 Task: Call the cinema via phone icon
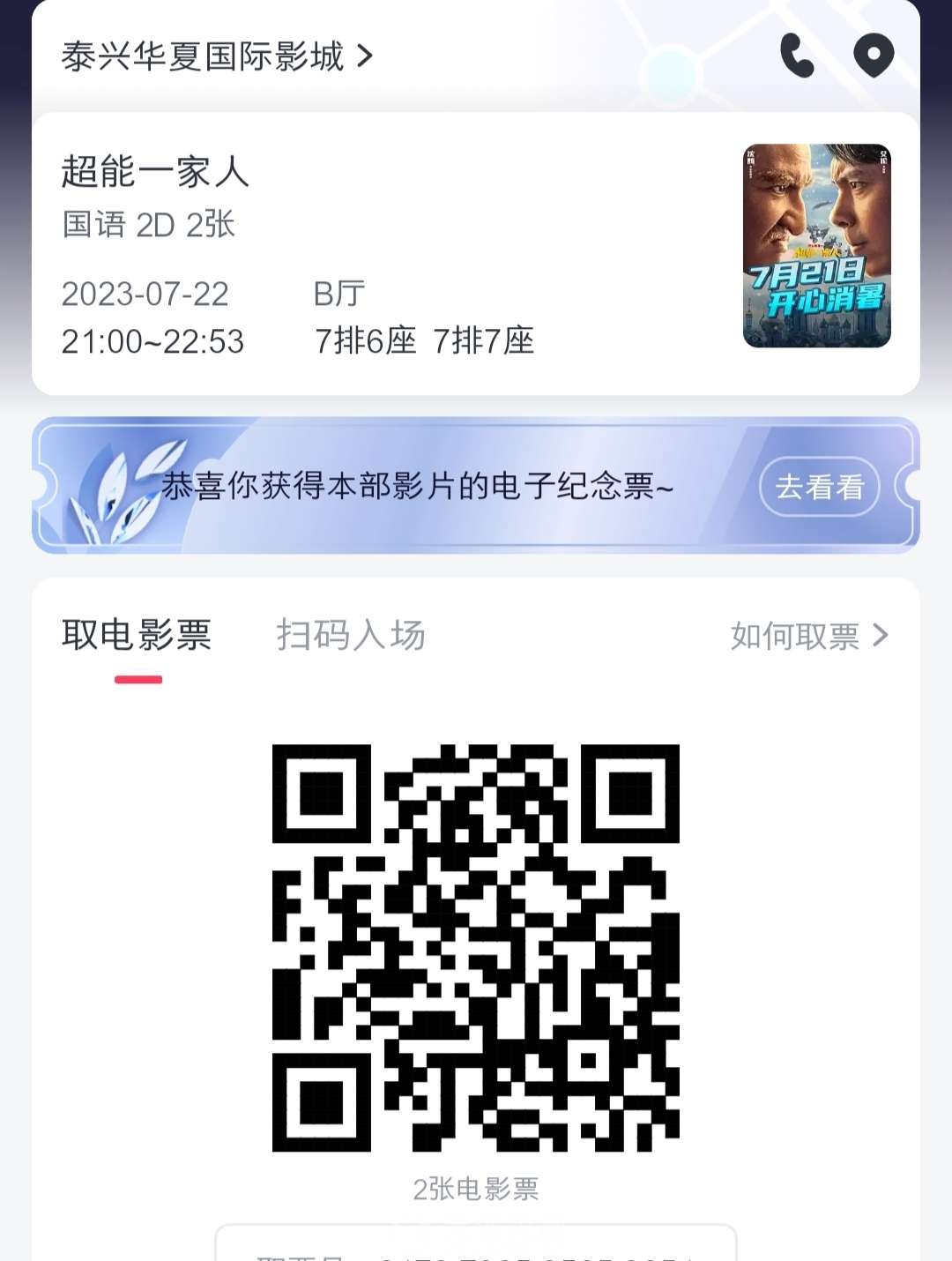click(x=797, y=56)
